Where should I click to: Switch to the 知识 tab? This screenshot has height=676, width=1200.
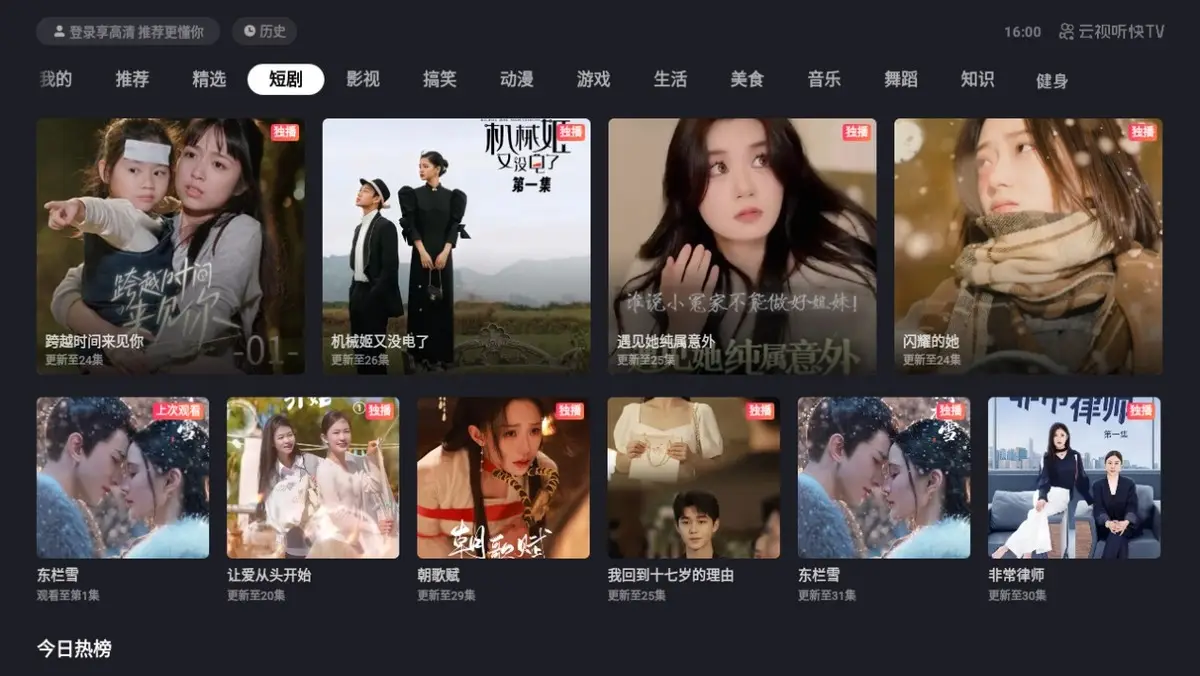pos(977,80)
